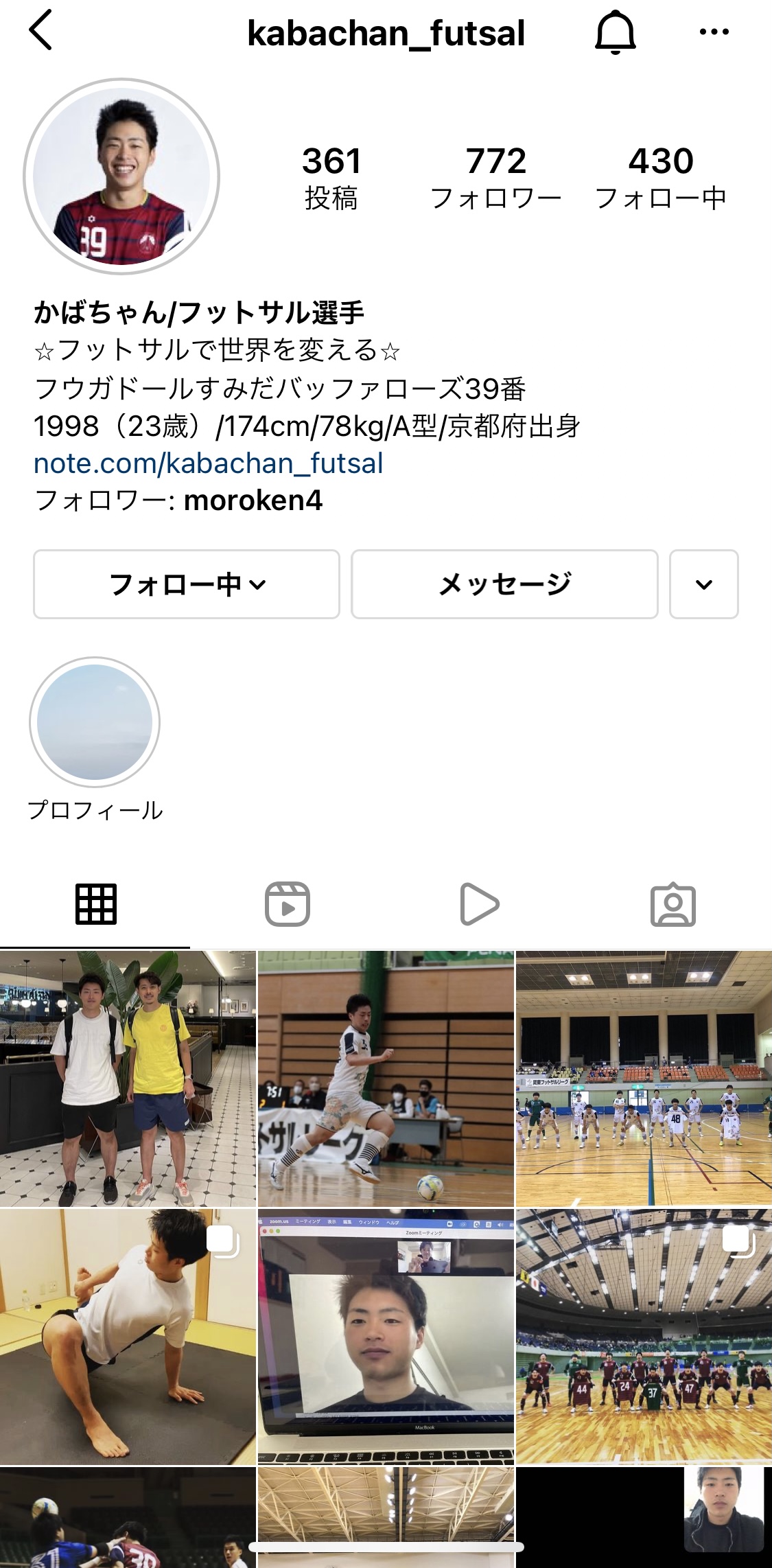
Task: Switch to the Reels tab
Action: click(288, 904)
